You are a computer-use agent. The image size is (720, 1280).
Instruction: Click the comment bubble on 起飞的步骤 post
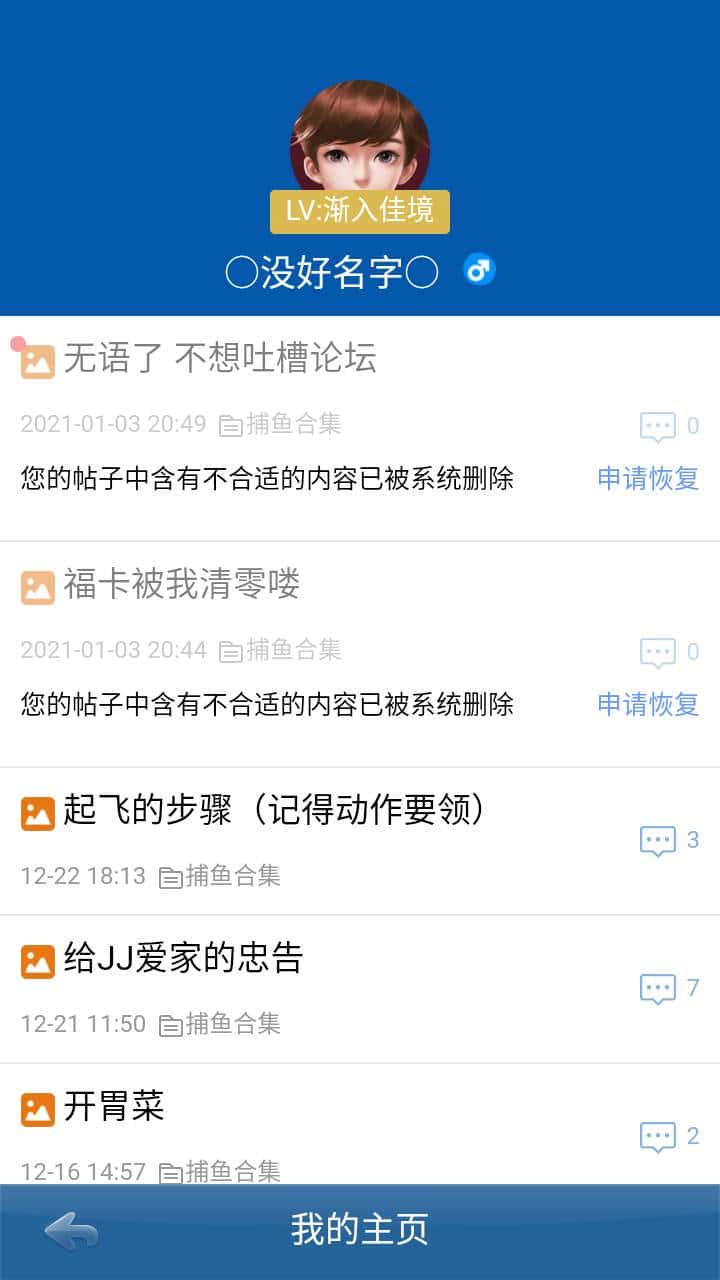click(657, 840)
